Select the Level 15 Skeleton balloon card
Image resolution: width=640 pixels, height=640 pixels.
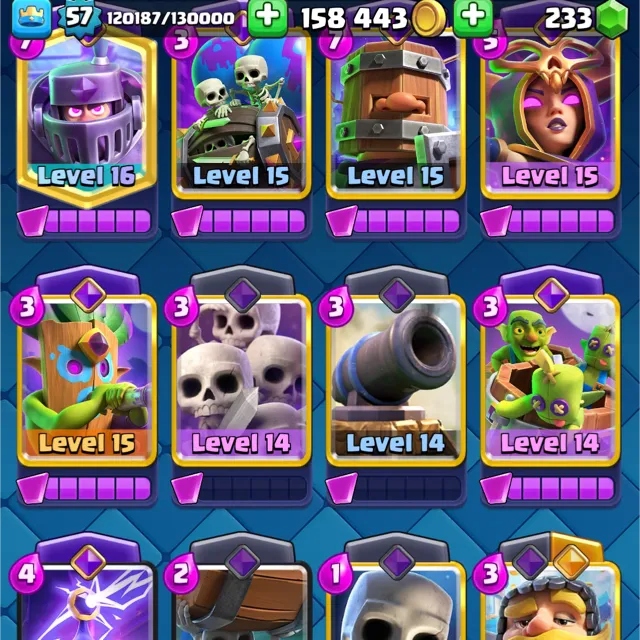point(240,115)
